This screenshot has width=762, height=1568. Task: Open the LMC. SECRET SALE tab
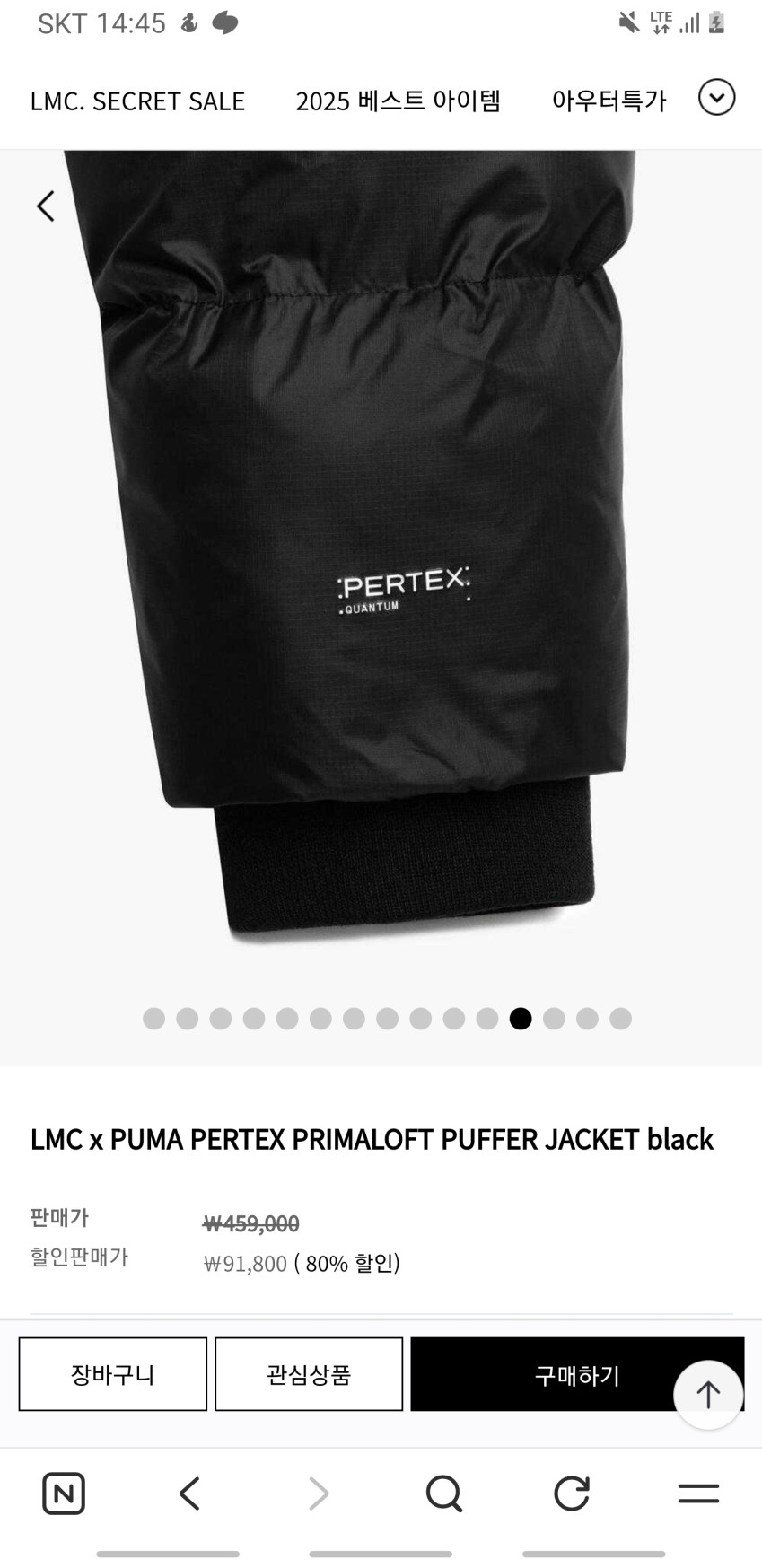coord(137,101)
